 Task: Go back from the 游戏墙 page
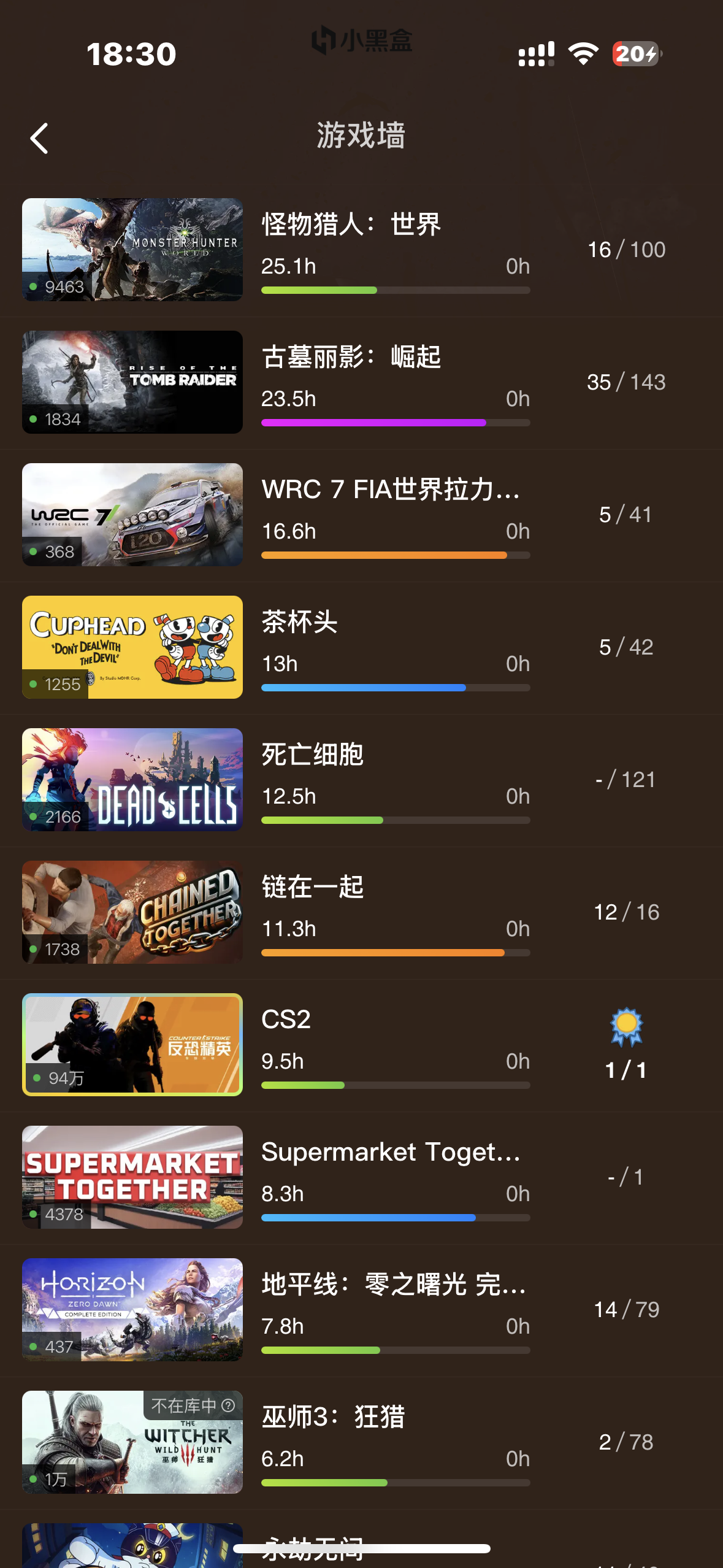(39, 138)
